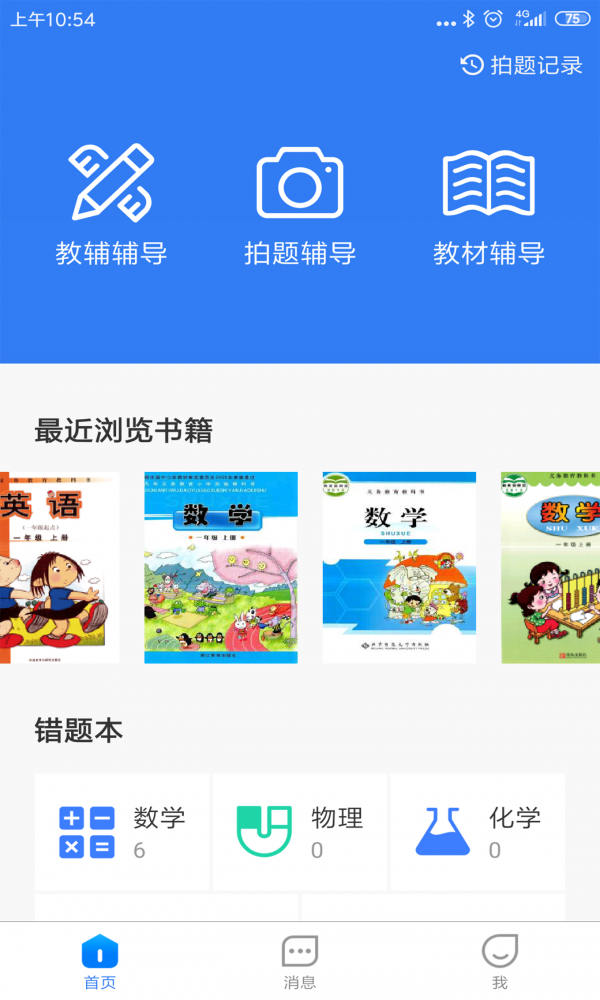
Task: Open the 数学 book with the abacus cover
Action: [550, 567]
